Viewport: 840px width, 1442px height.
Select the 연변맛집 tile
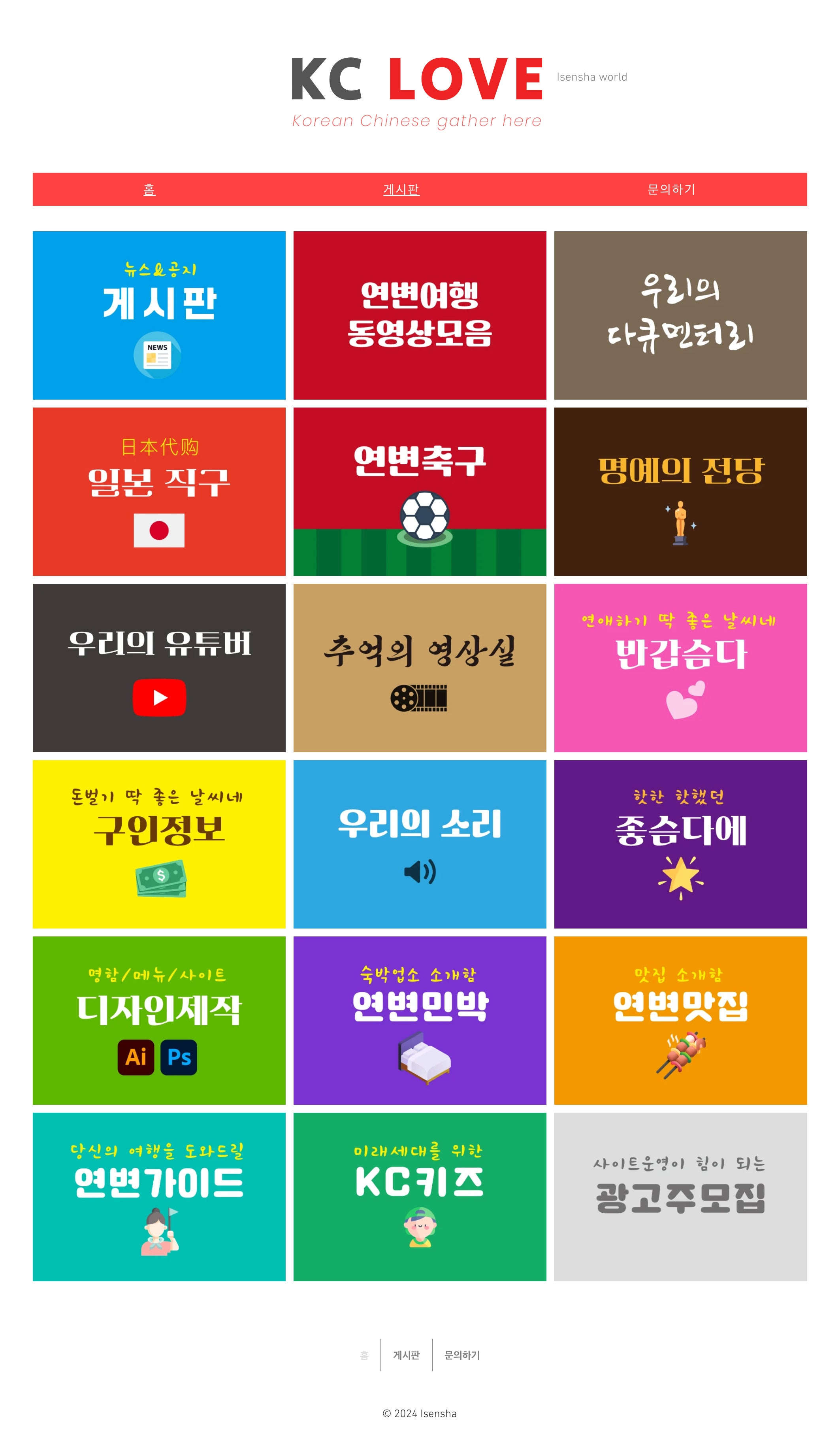point(680,1020)
